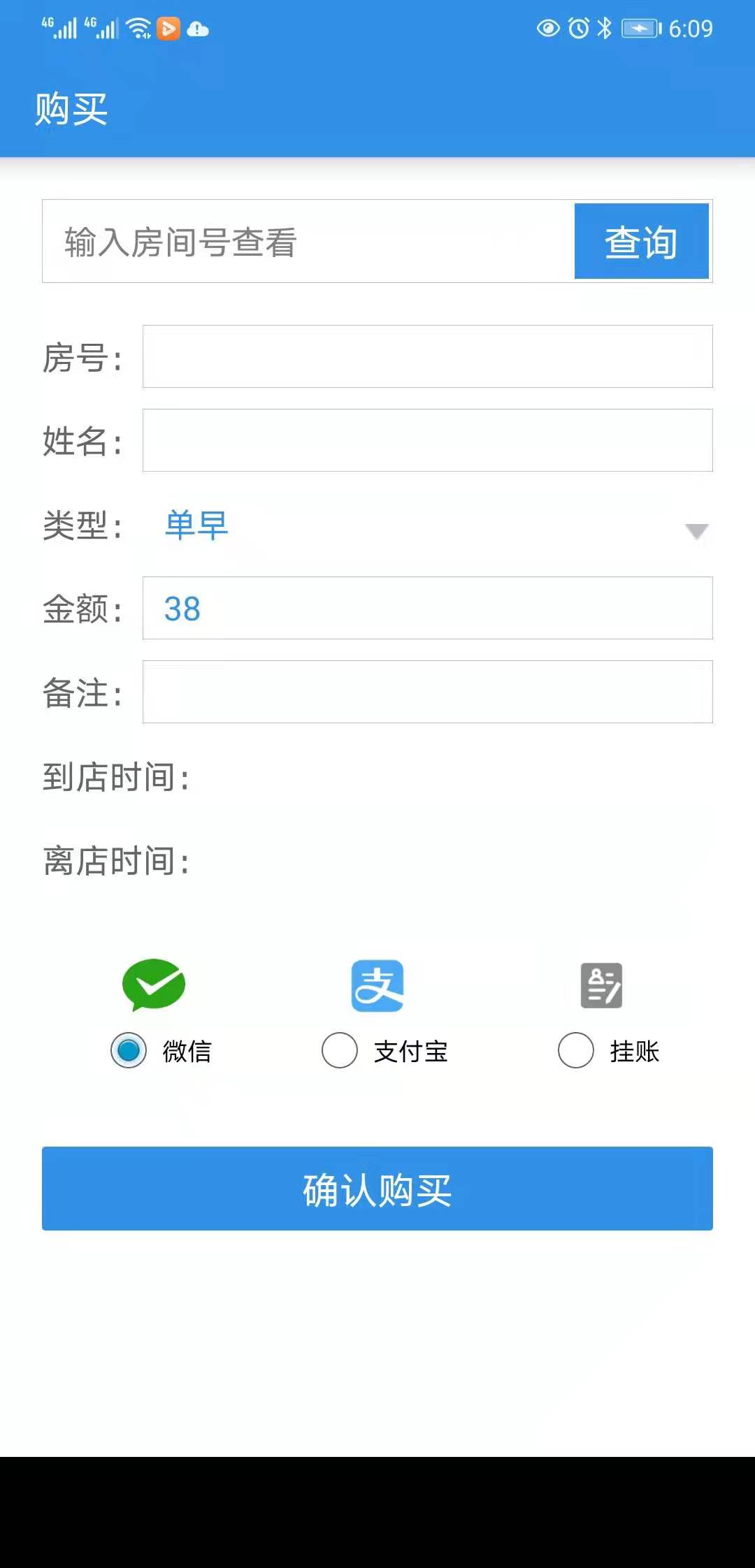Focus the 房号 input field
This screenshot has width=755, height=1568.
(x=427, y=356)
